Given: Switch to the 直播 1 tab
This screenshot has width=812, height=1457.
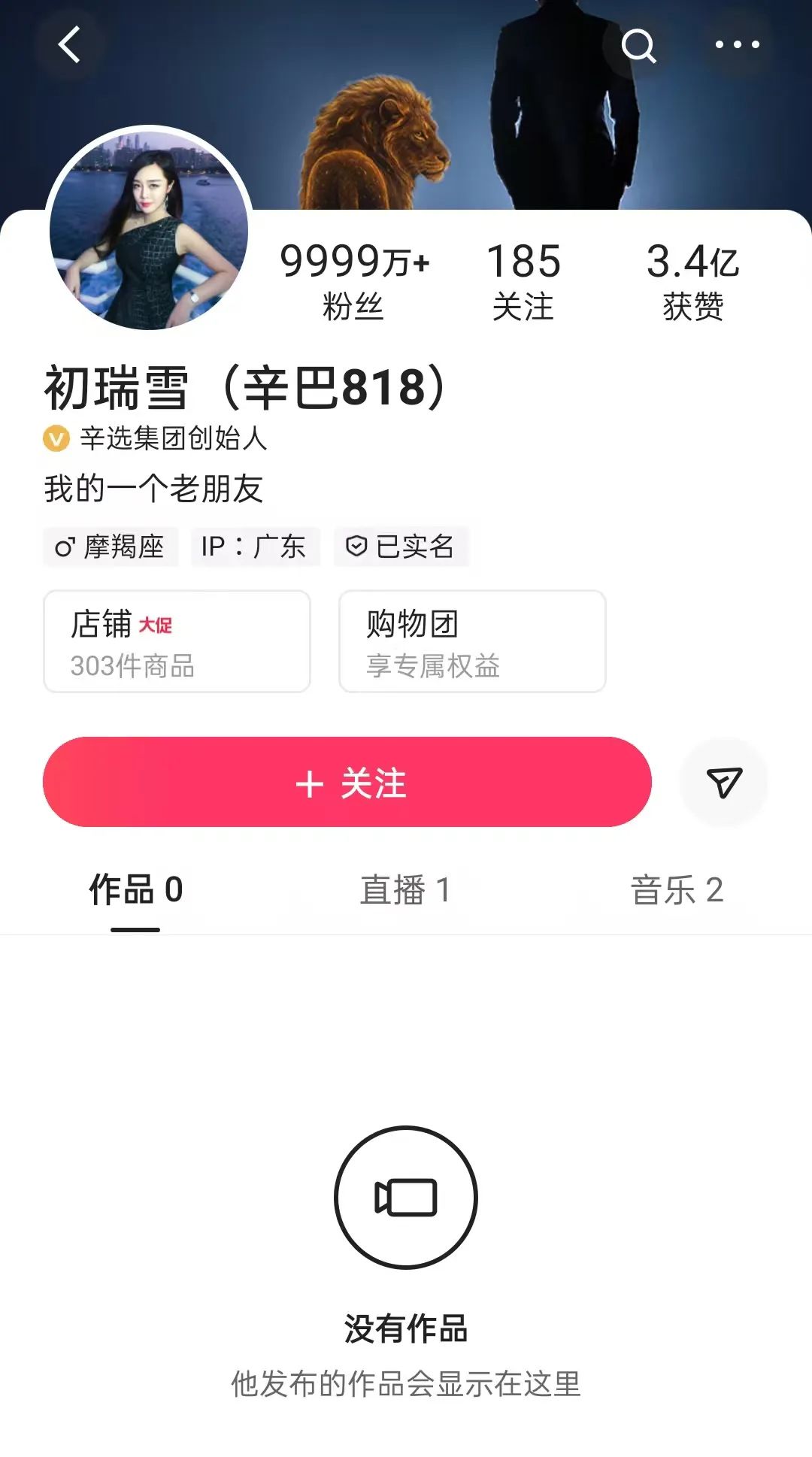Looking at the screenshot, I should [x=405, y=890].
